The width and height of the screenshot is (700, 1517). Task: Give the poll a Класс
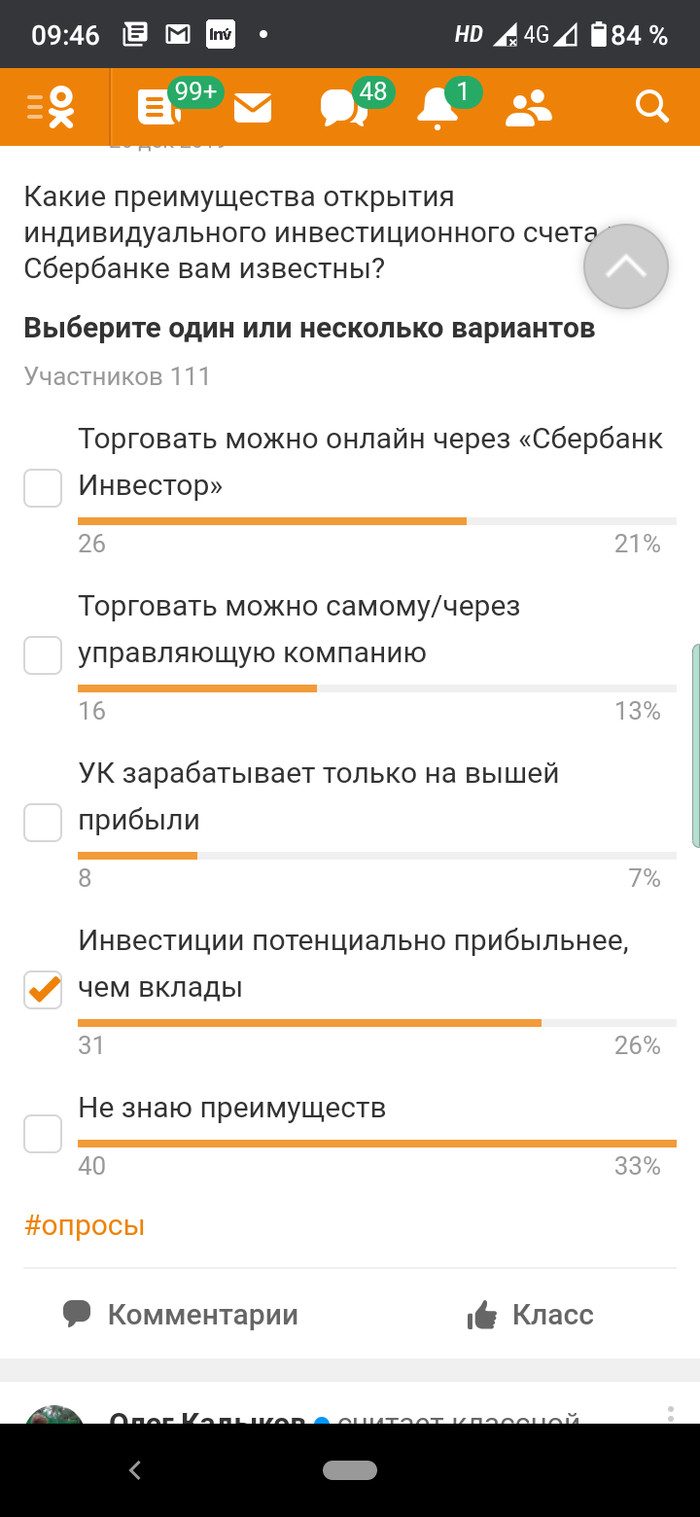coord(531,1313)
